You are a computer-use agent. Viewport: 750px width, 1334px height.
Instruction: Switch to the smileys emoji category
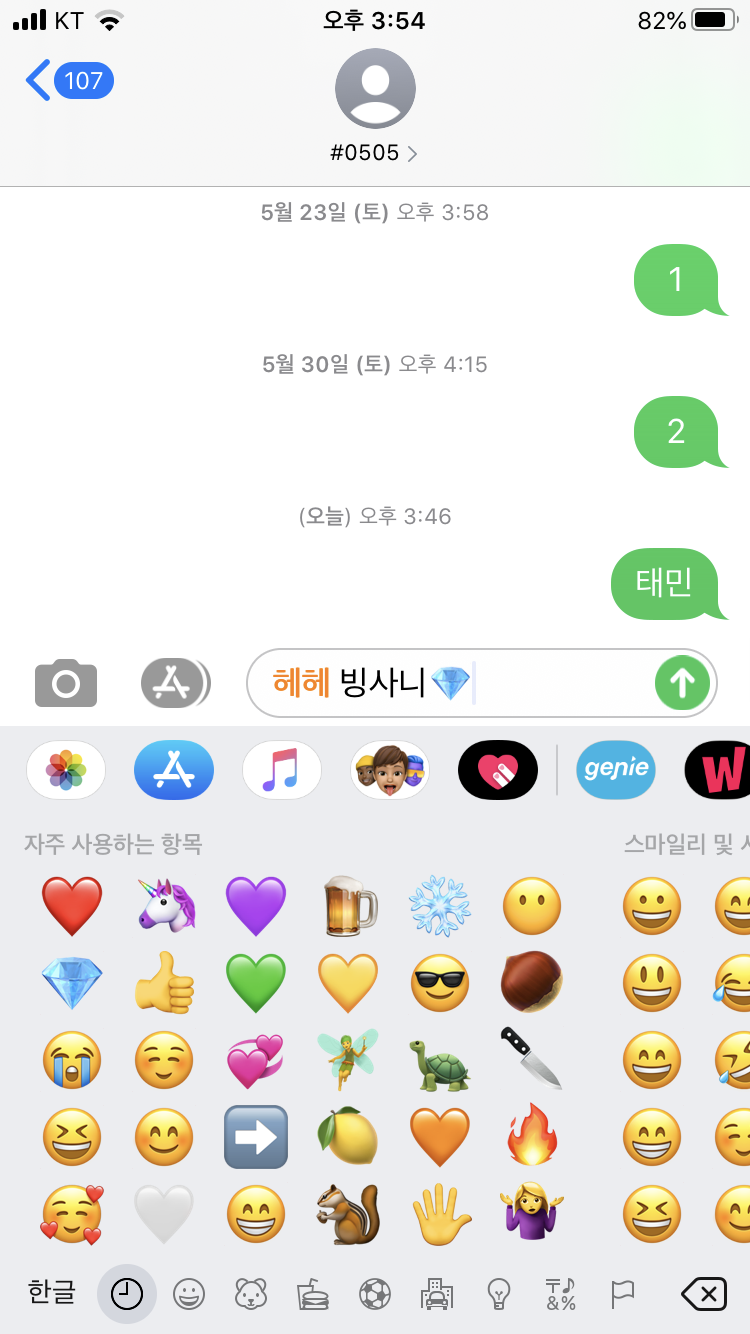click(x=188, y=1292)
